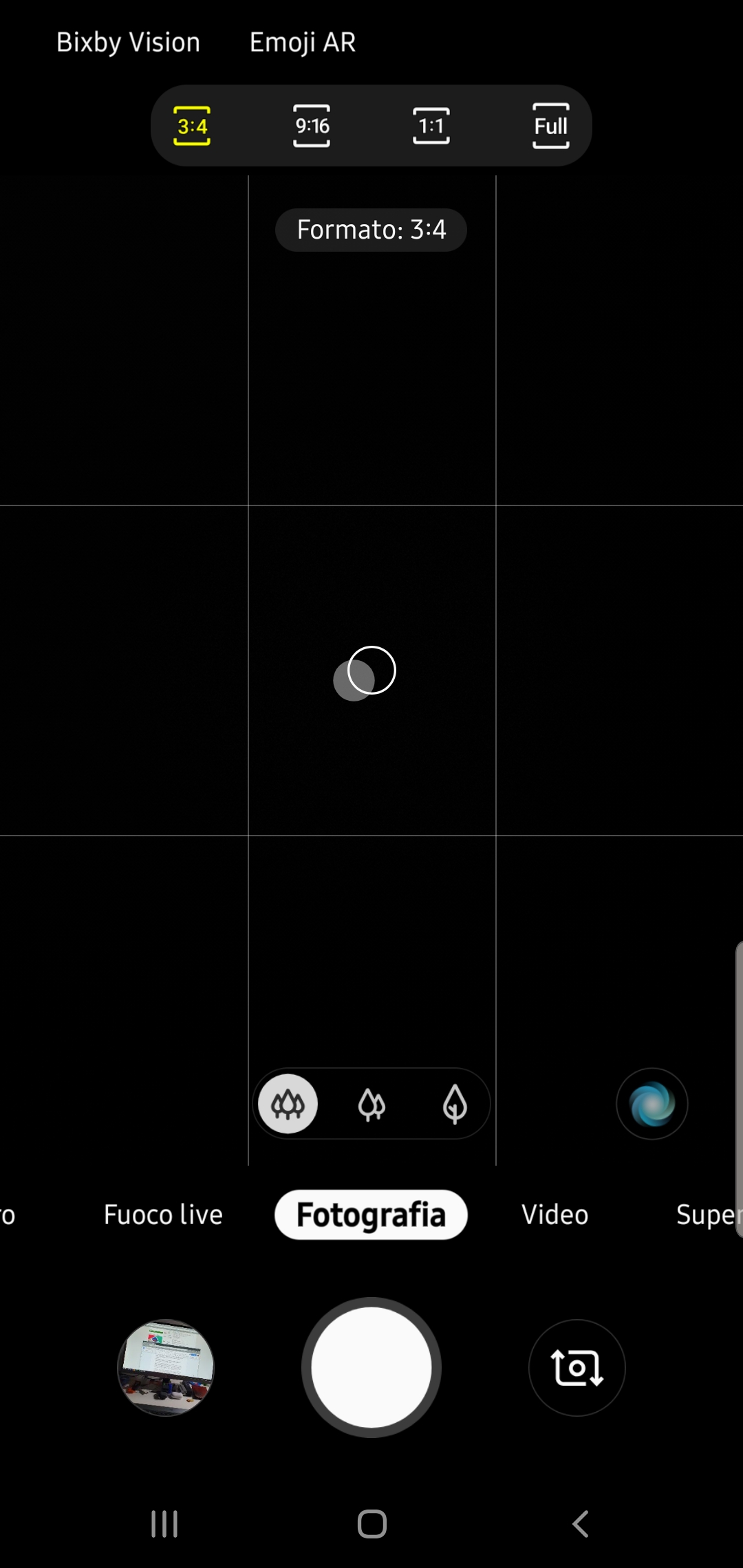Select the telephoto lens (single tree)
Image resolution: width=743 pixels, height=1568 pixels.
[455, 1104]
